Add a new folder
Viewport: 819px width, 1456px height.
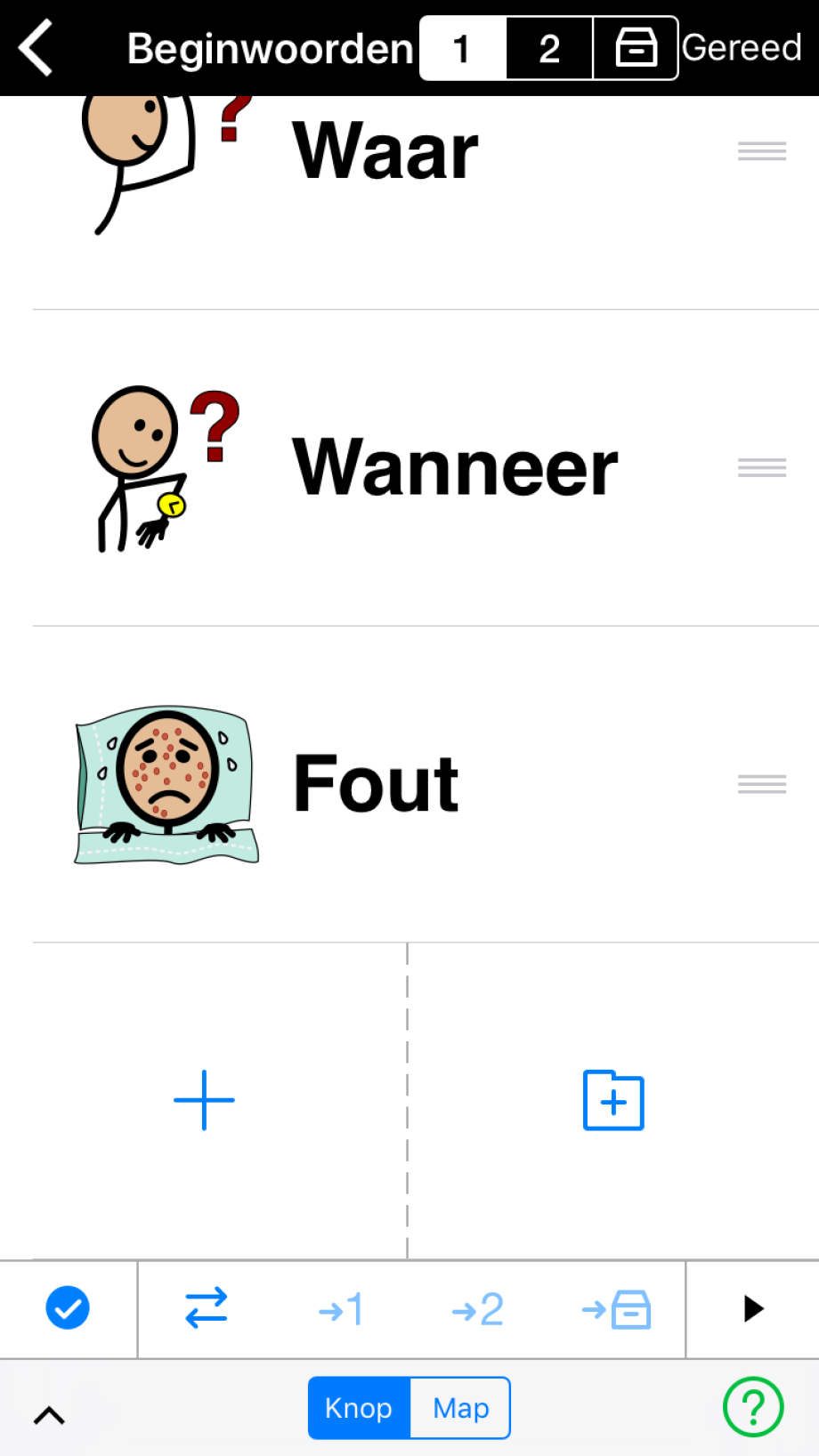tap(613, 1101)
